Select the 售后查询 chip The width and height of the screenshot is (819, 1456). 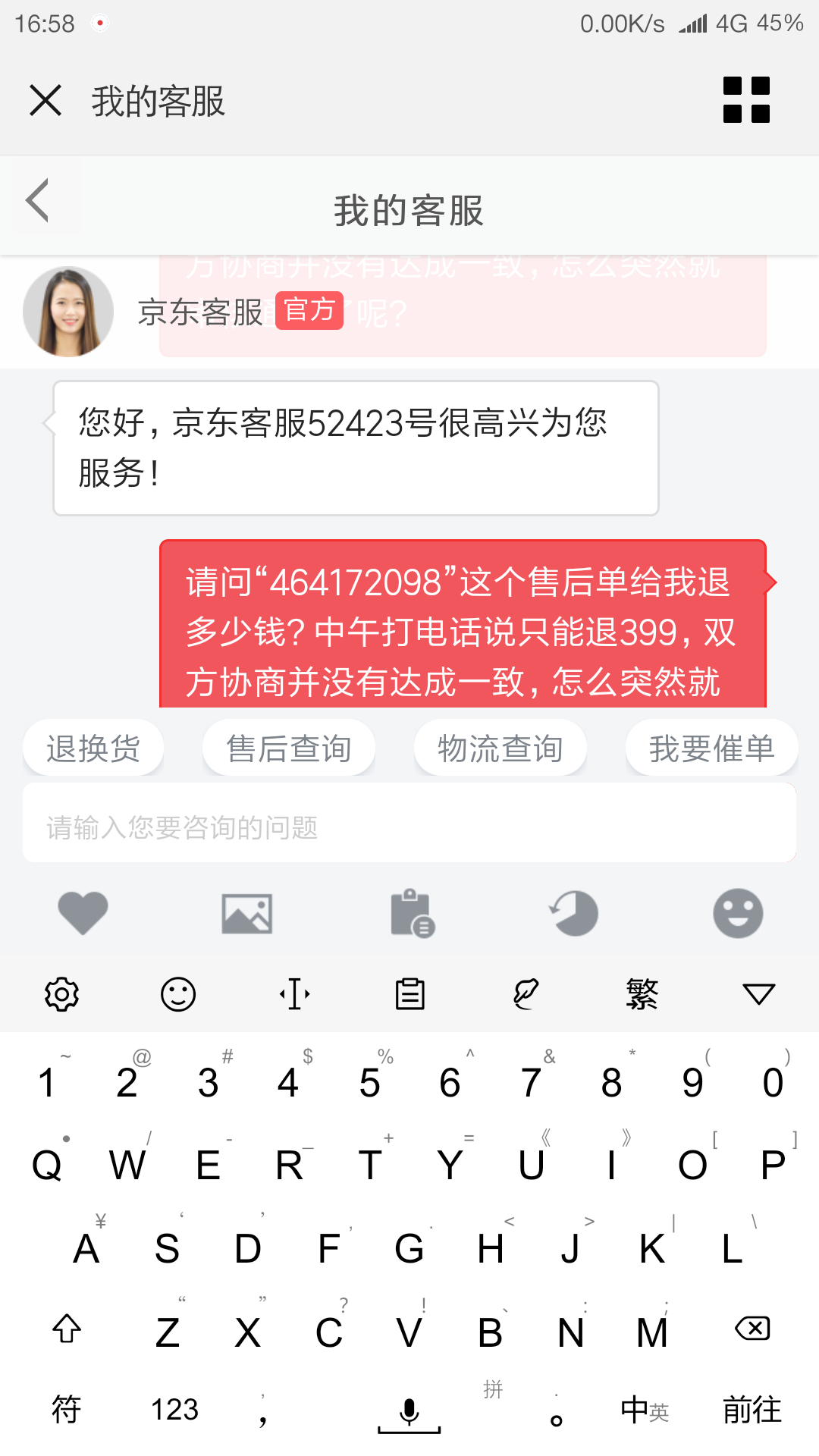pyautogui.click(x=289, y=748)
